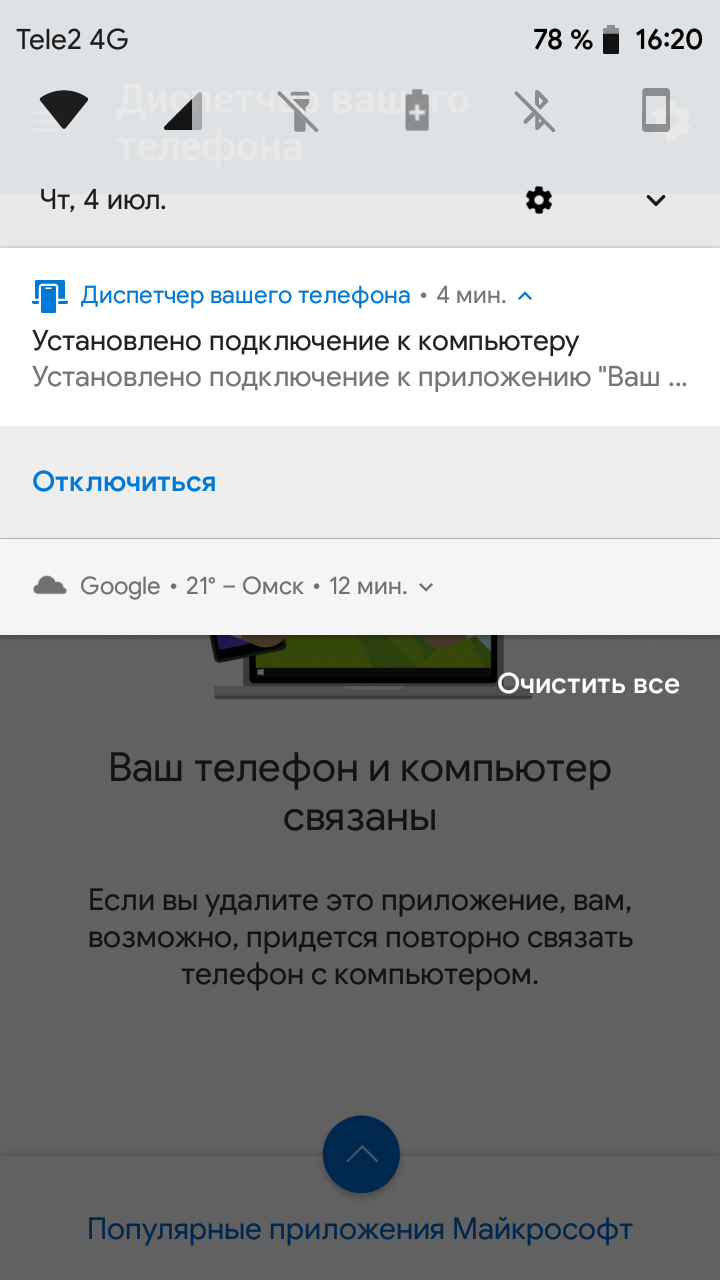Toggle the auto-rotate screen tile

[655, 110]
